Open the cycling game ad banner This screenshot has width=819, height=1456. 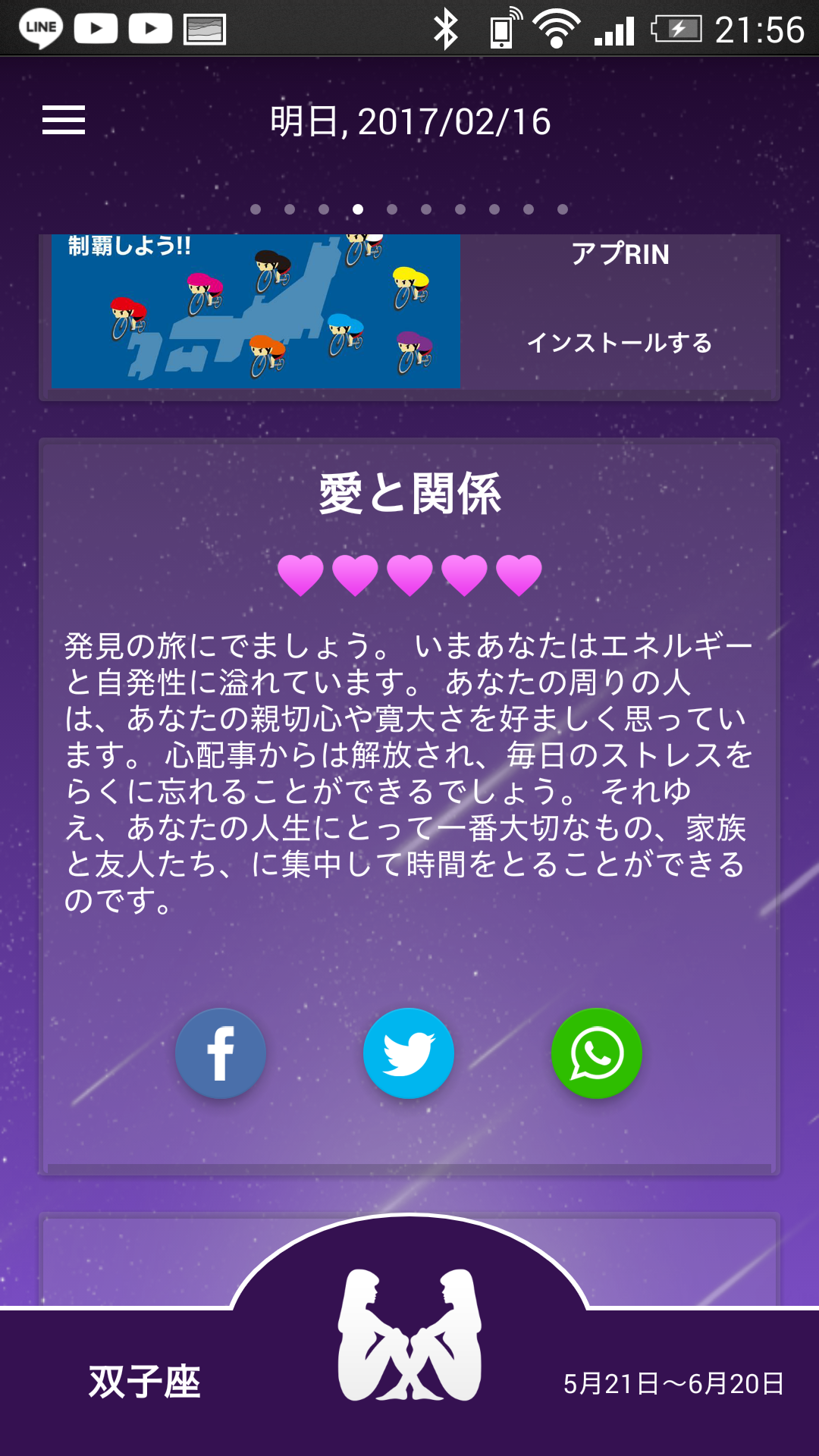[x=256, y=312]
